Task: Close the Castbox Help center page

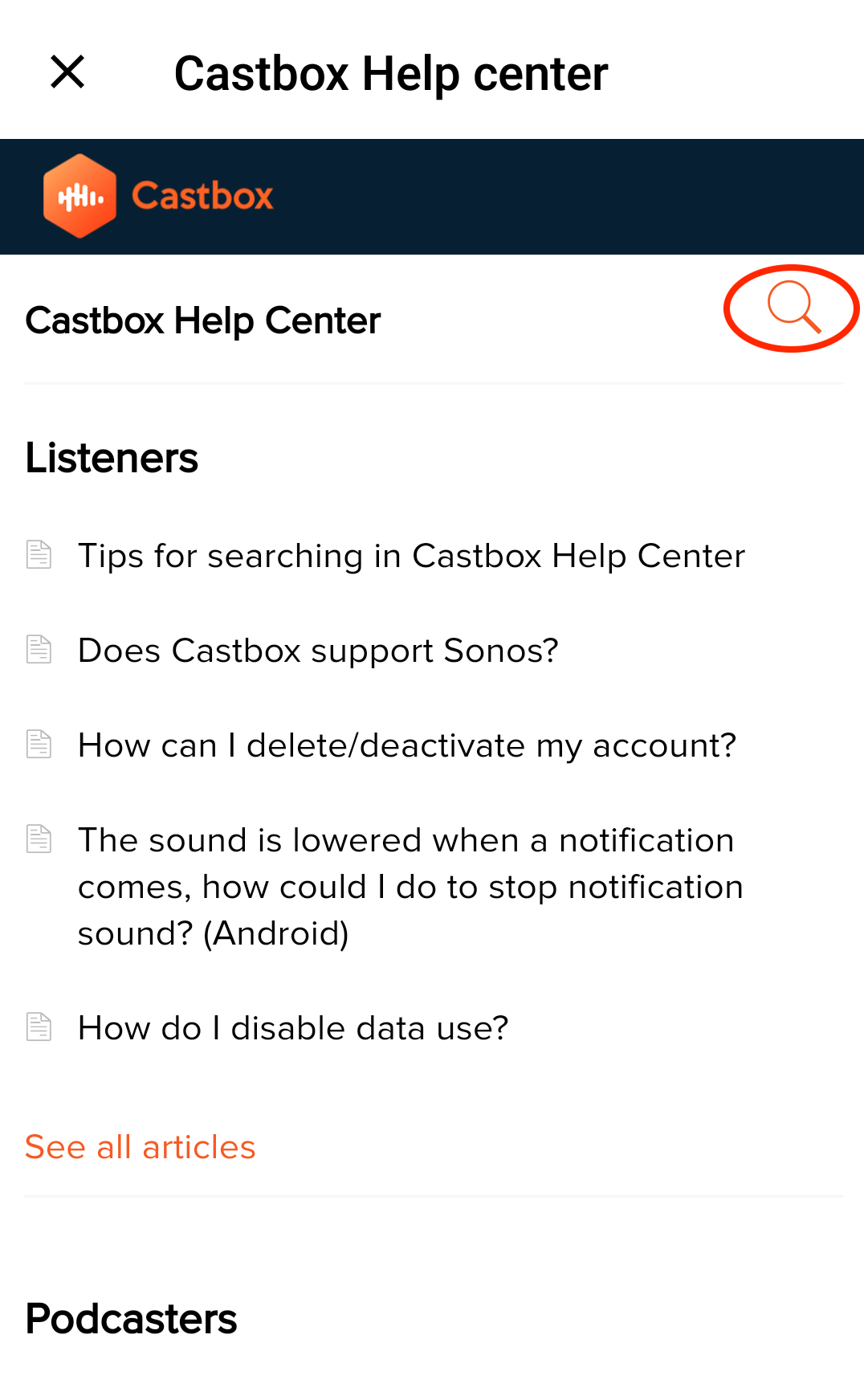Action: point(67,72)
